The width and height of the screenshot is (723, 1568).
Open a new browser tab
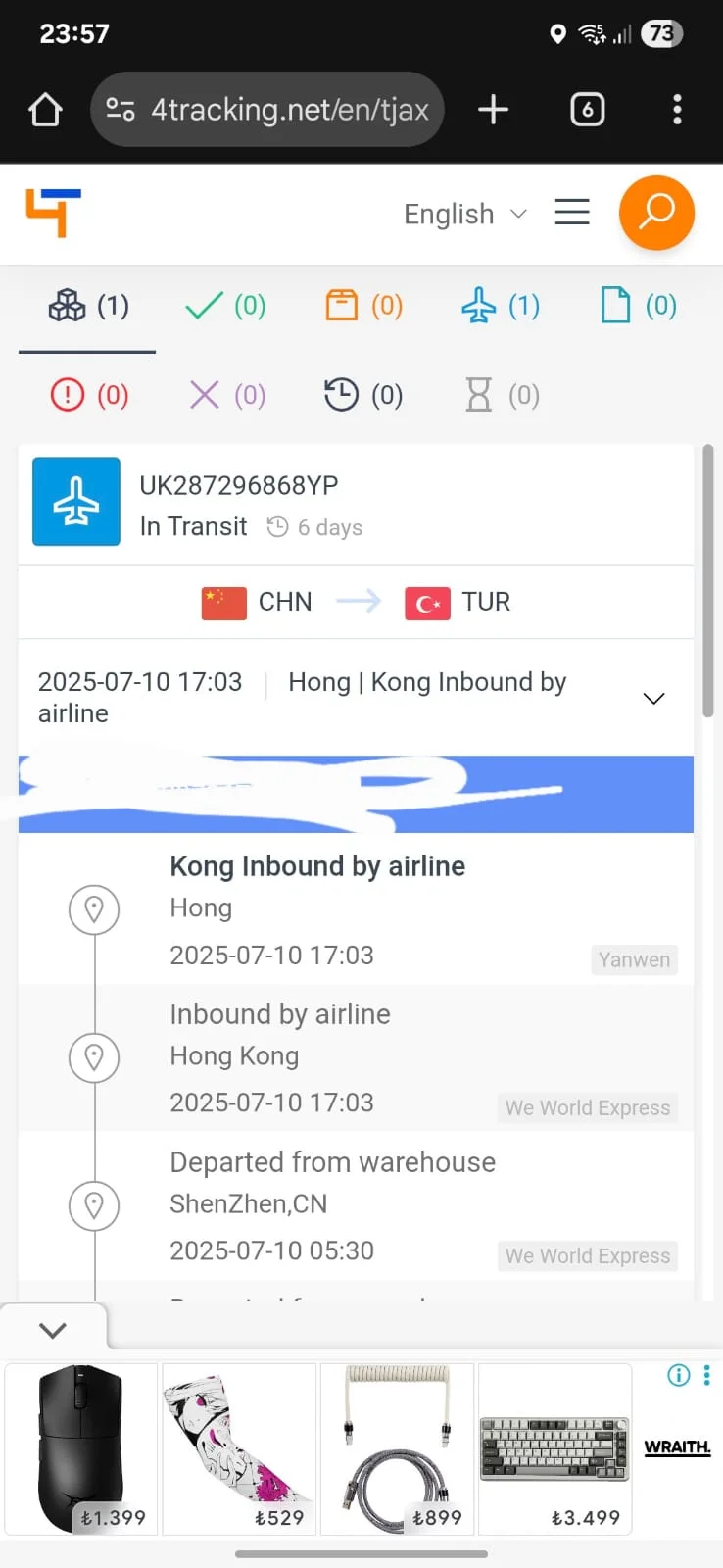[x=493, y=110]
